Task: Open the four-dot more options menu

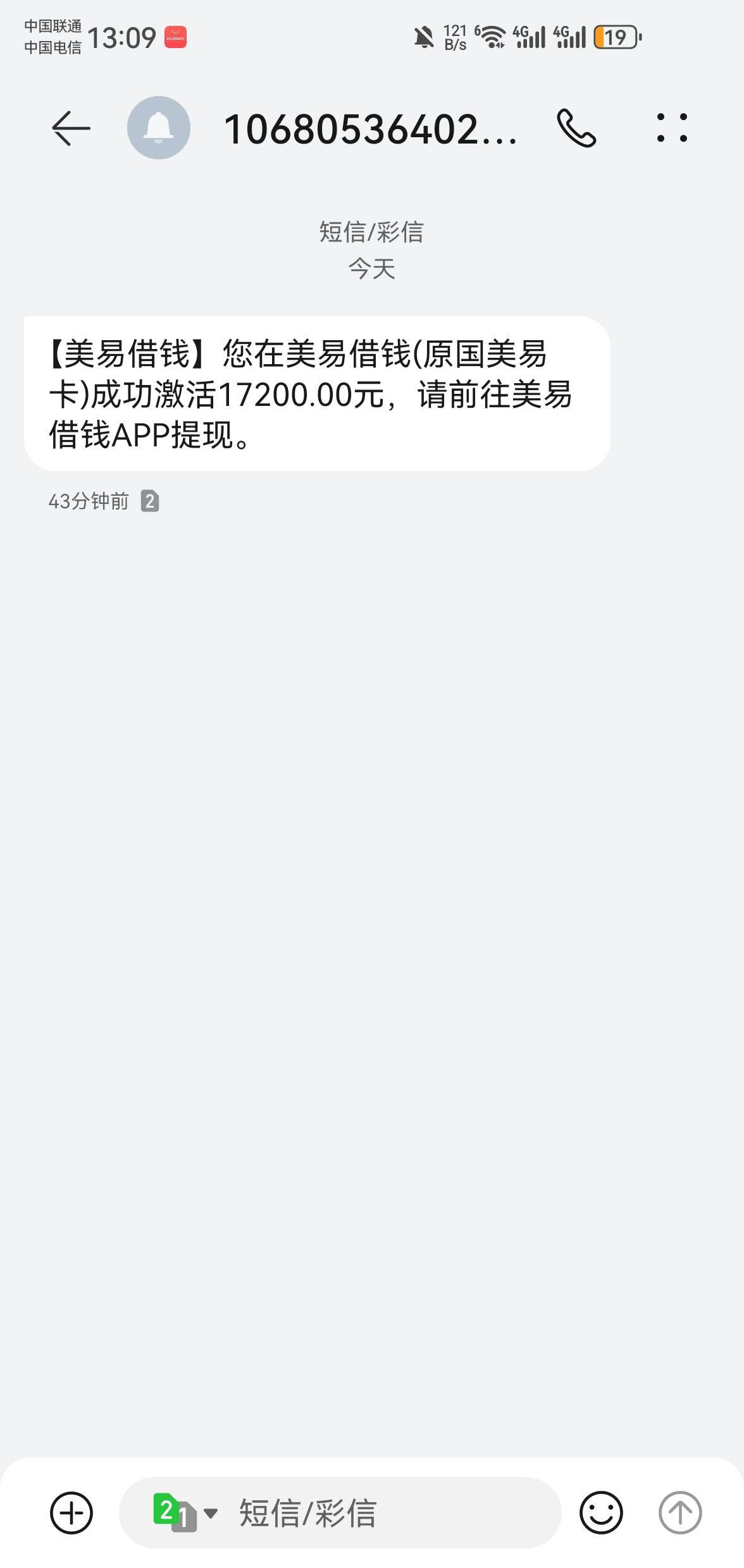Action: click(672, 128)
